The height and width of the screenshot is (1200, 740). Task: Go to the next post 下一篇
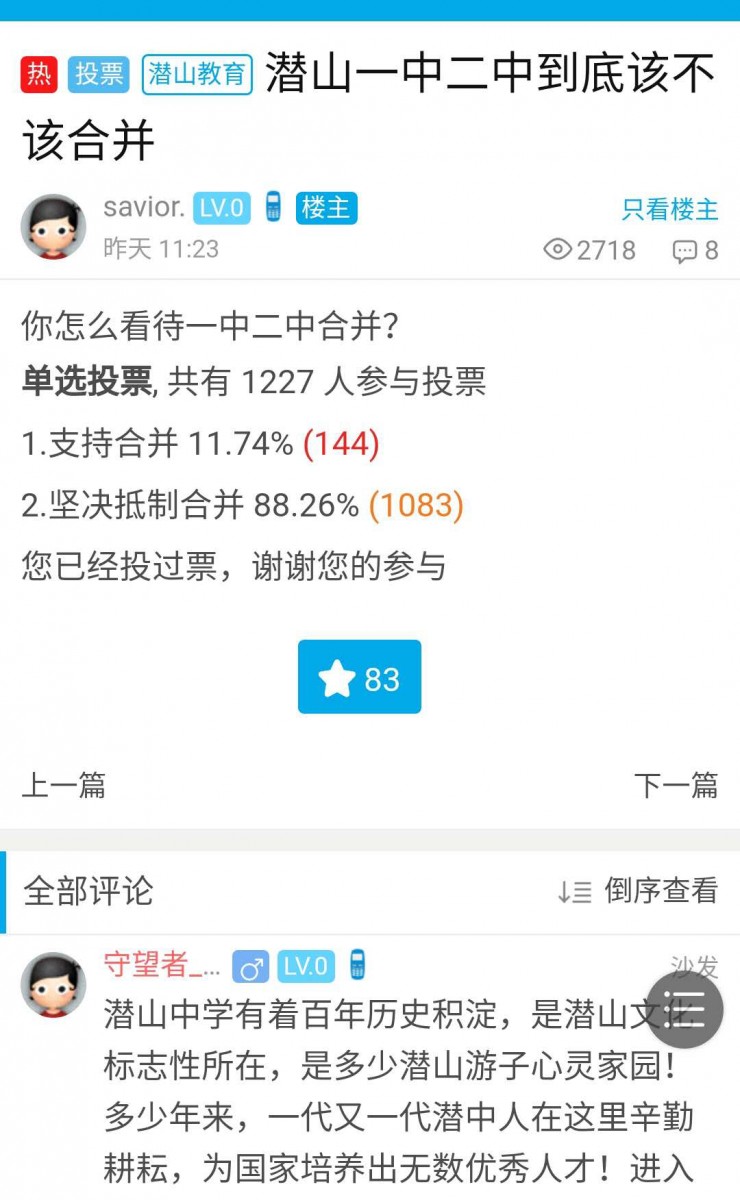(x=676, y=785)
